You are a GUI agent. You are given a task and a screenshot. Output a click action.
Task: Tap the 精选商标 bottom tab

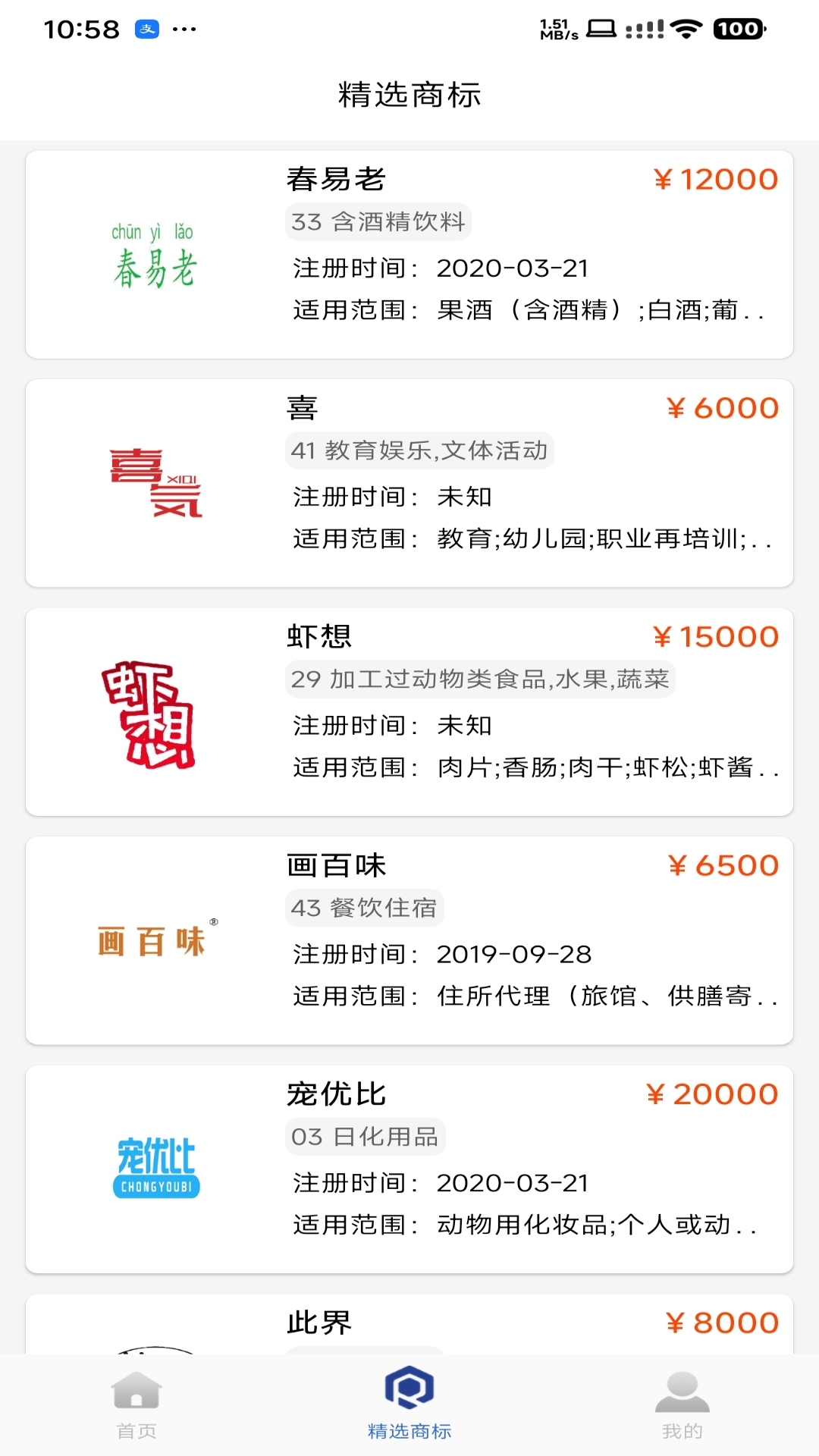pyautogui.click(x=409, y=1404)
